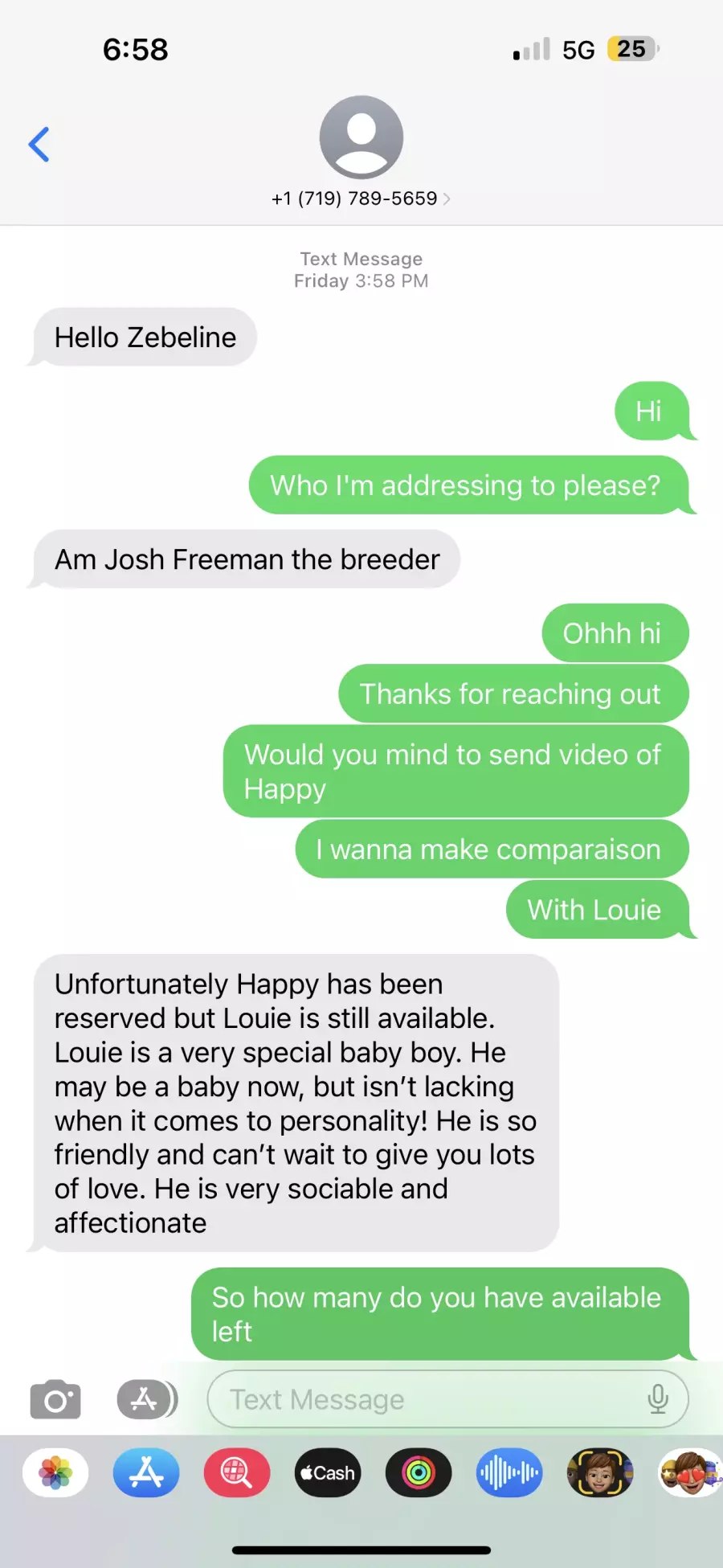Open the Photos app in the app strip

(x=55, y=1472)
